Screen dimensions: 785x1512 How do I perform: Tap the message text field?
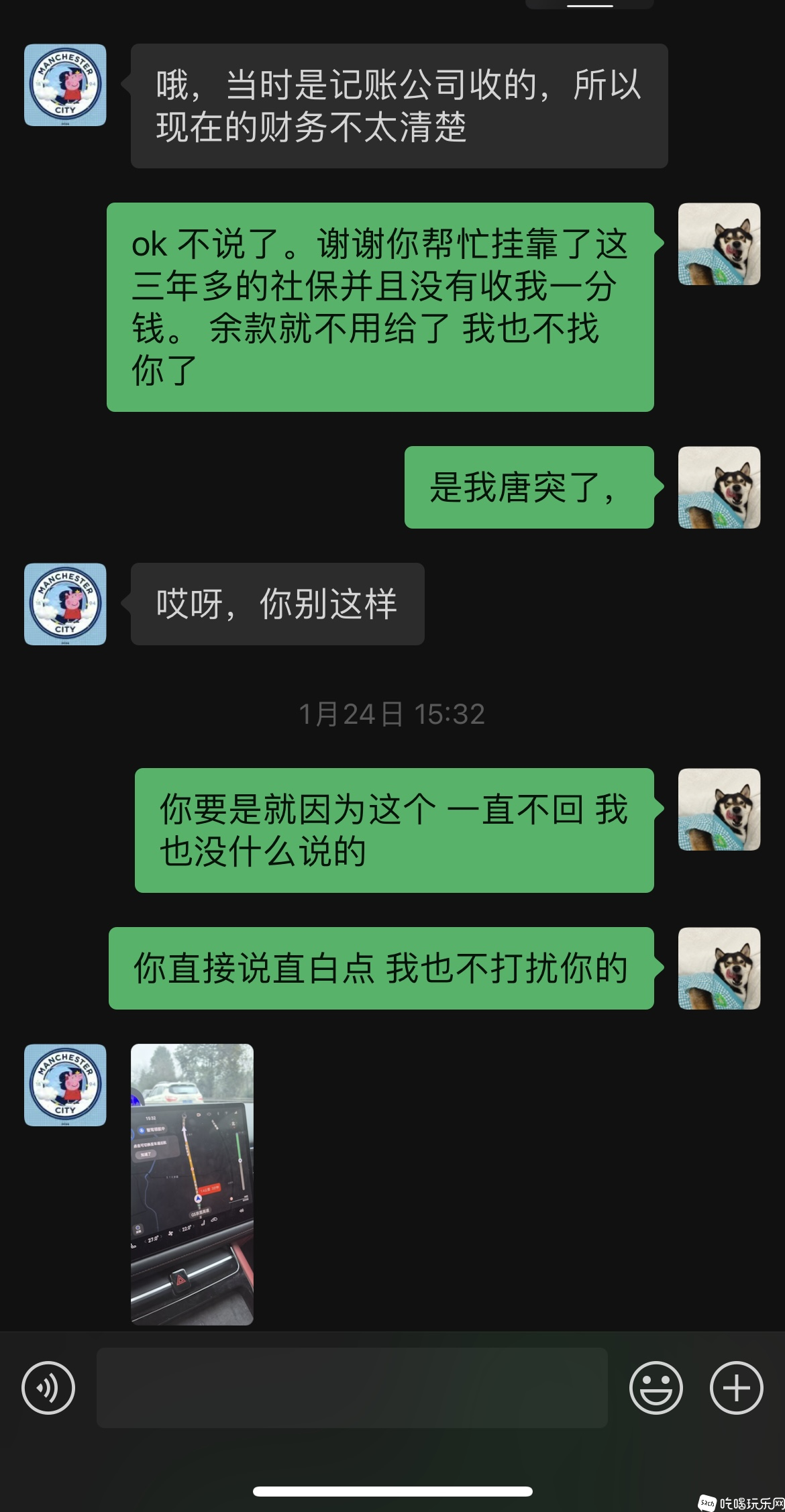pyautogui.click(x=352, y=1388)
